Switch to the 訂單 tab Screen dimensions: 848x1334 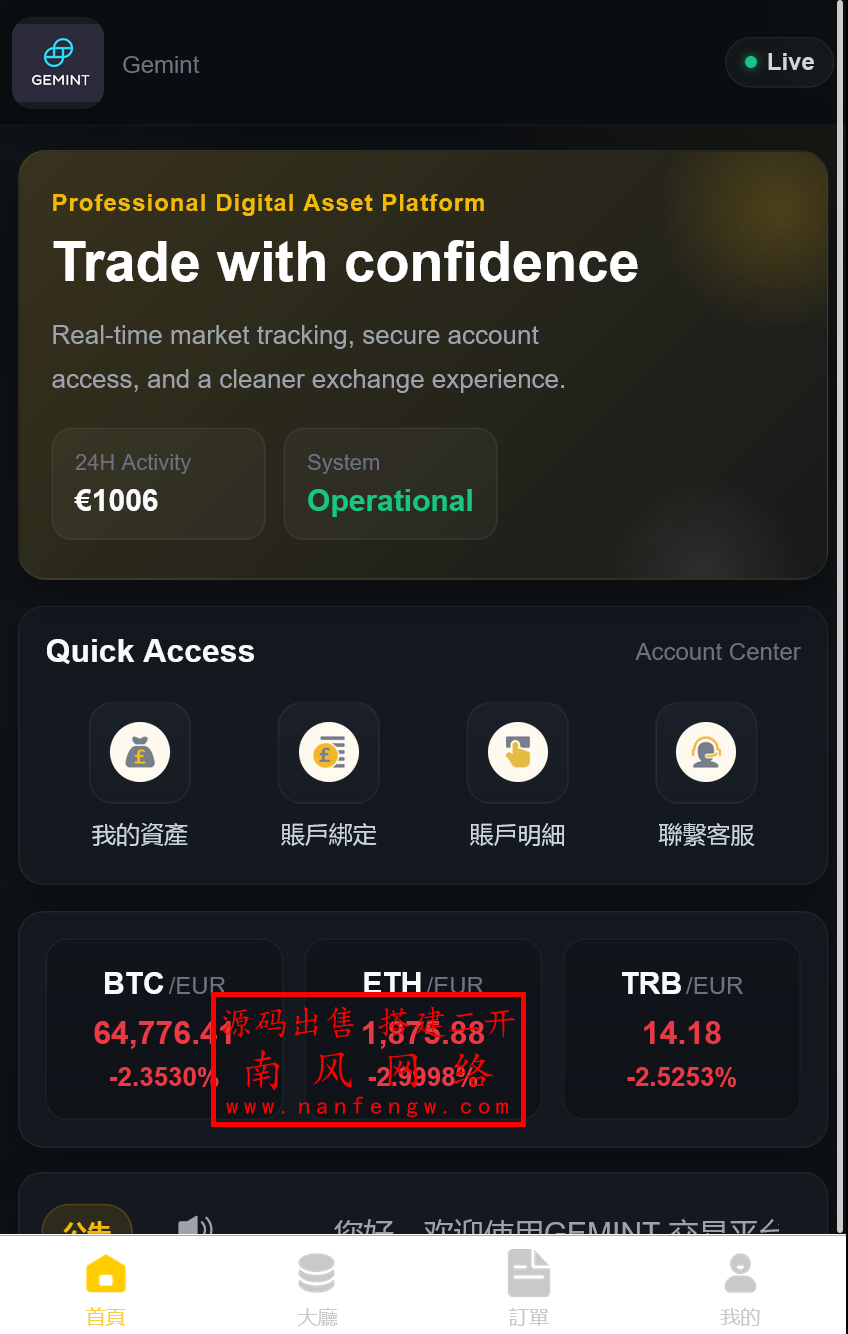pos(529,1288)
